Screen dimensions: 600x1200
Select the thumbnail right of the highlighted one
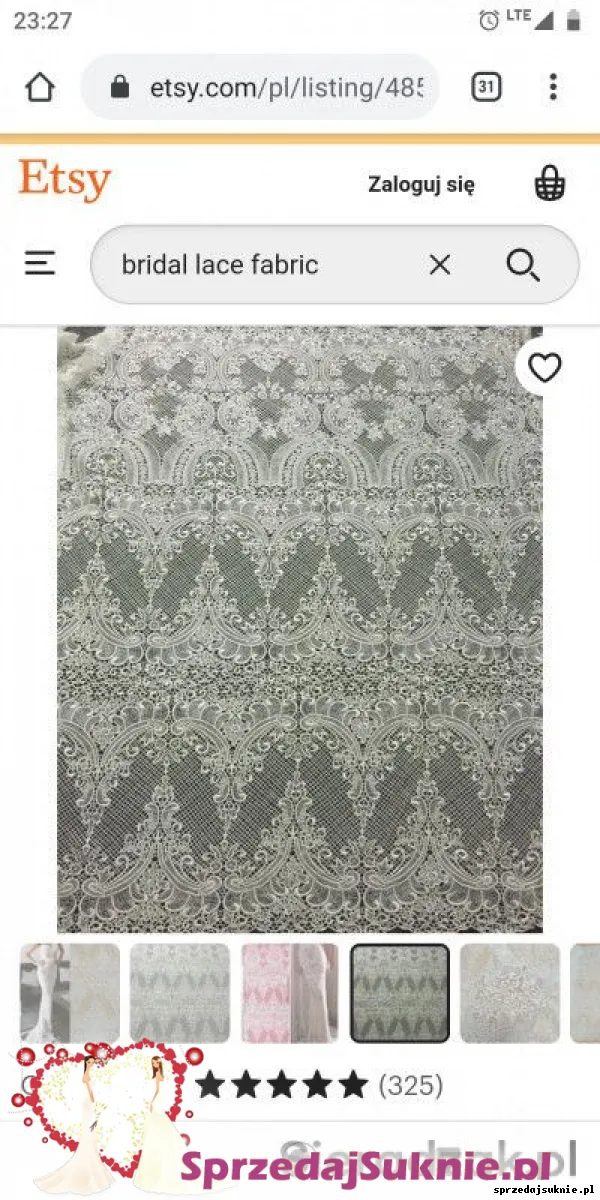[510, 992]
